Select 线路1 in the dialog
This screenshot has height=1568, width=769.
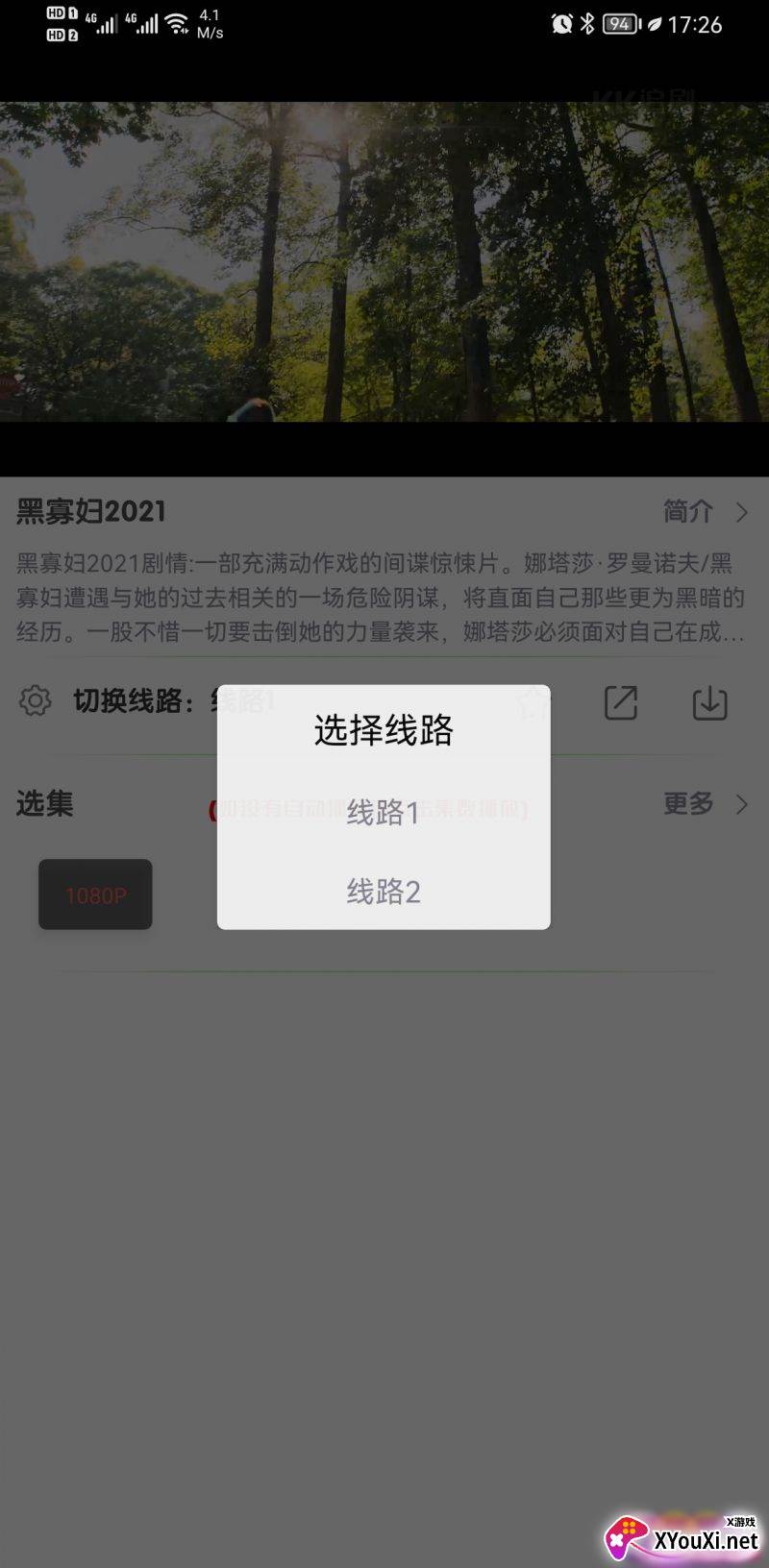coord(383,813)
